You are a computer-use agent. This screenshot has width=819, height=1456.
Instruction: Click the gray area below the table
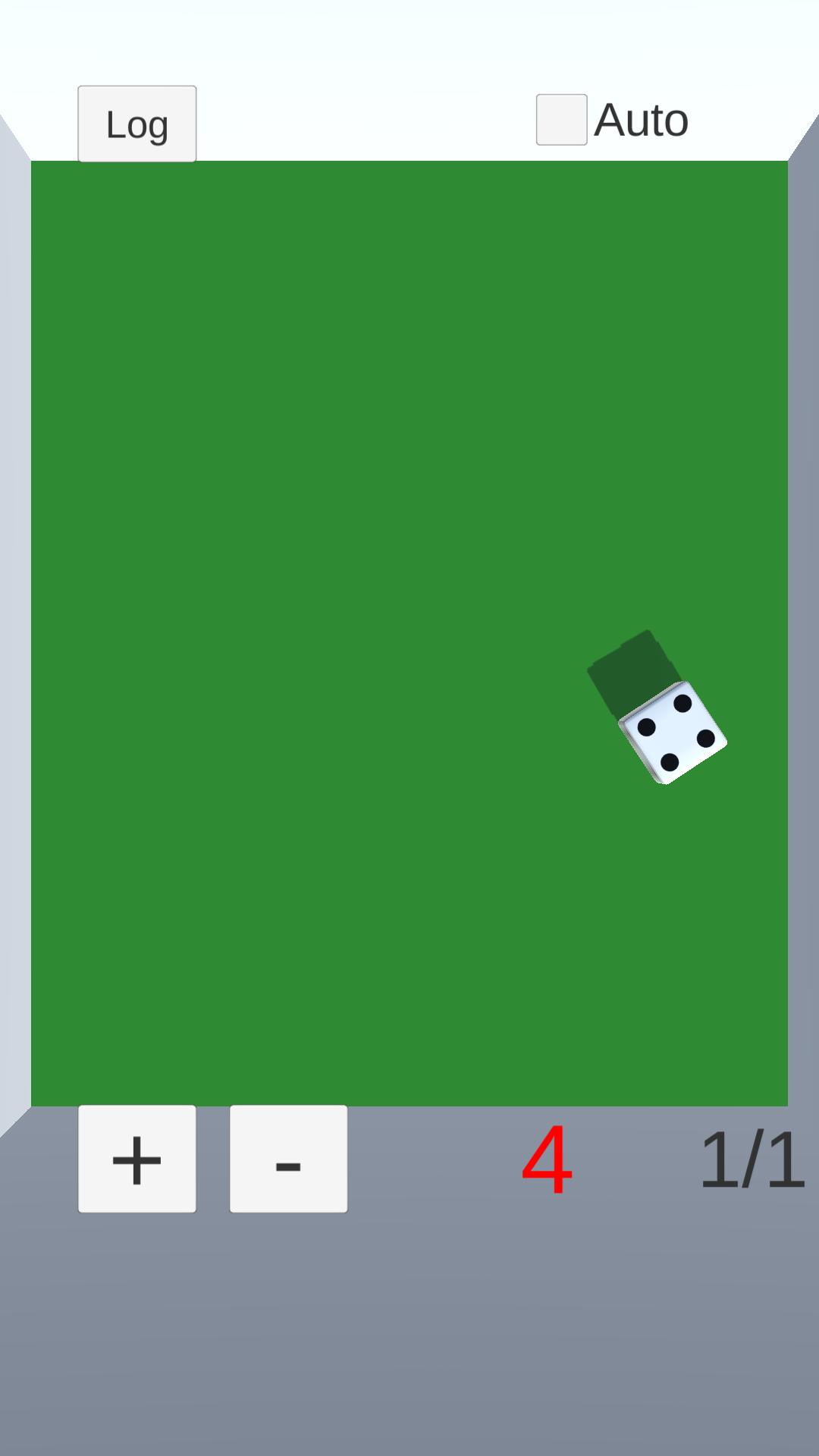click(x=409, y=1327)
